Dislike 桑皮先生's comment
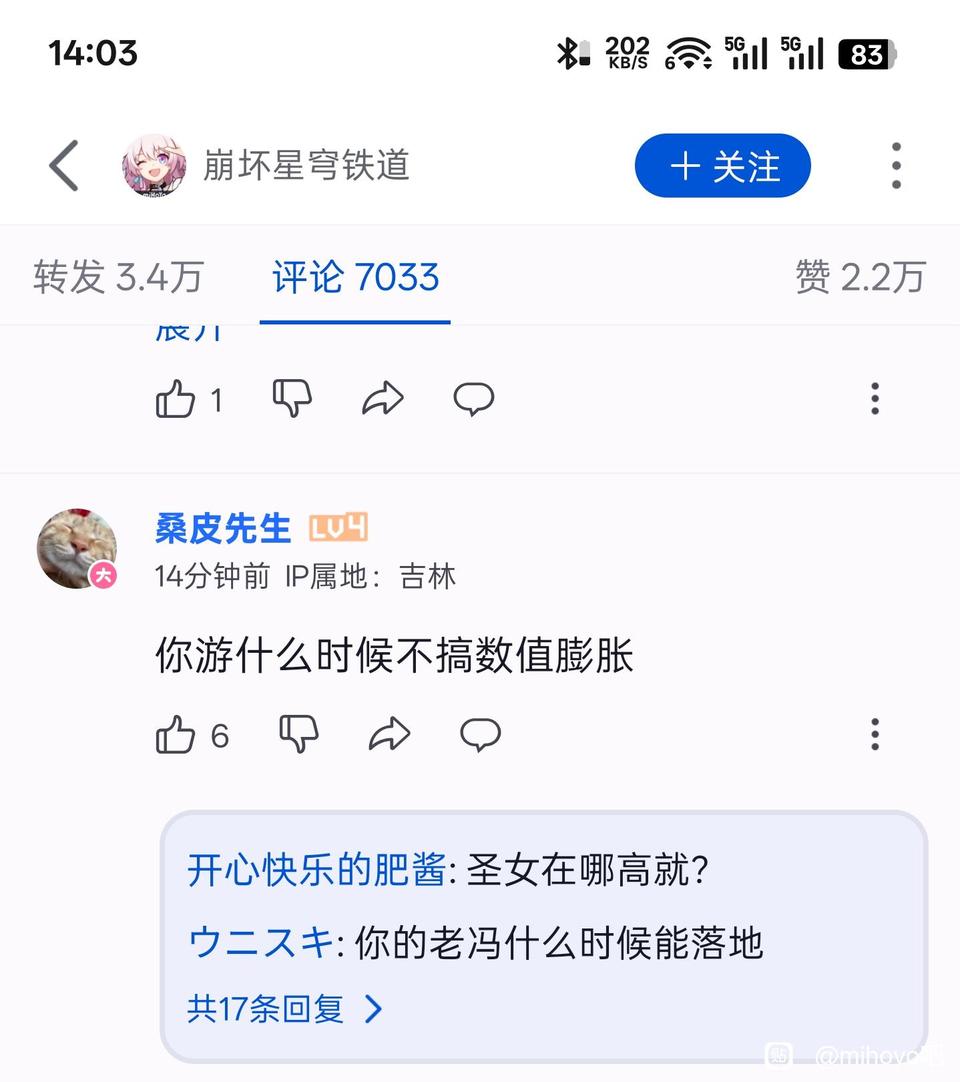Screen dimensions: 960x1082 point(298,735)
